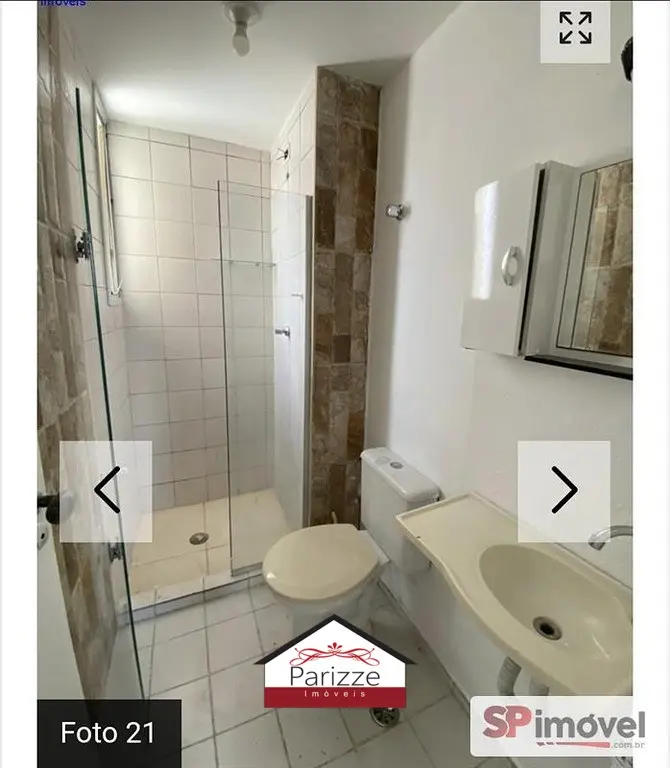Go to the next photo
This screenshot has width=670, height=768.
(564, 490)
